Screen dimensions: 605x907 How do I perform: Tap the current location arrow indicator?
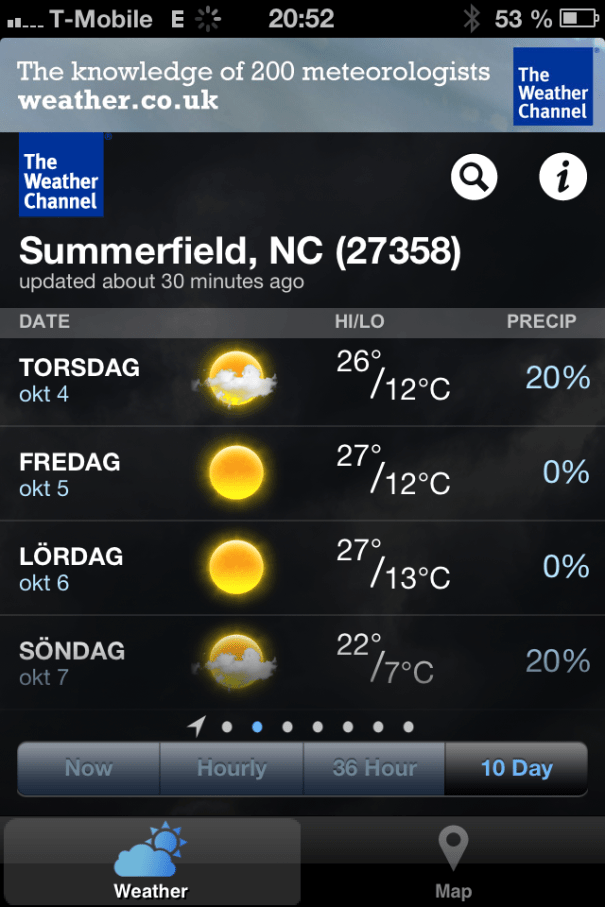197,727
